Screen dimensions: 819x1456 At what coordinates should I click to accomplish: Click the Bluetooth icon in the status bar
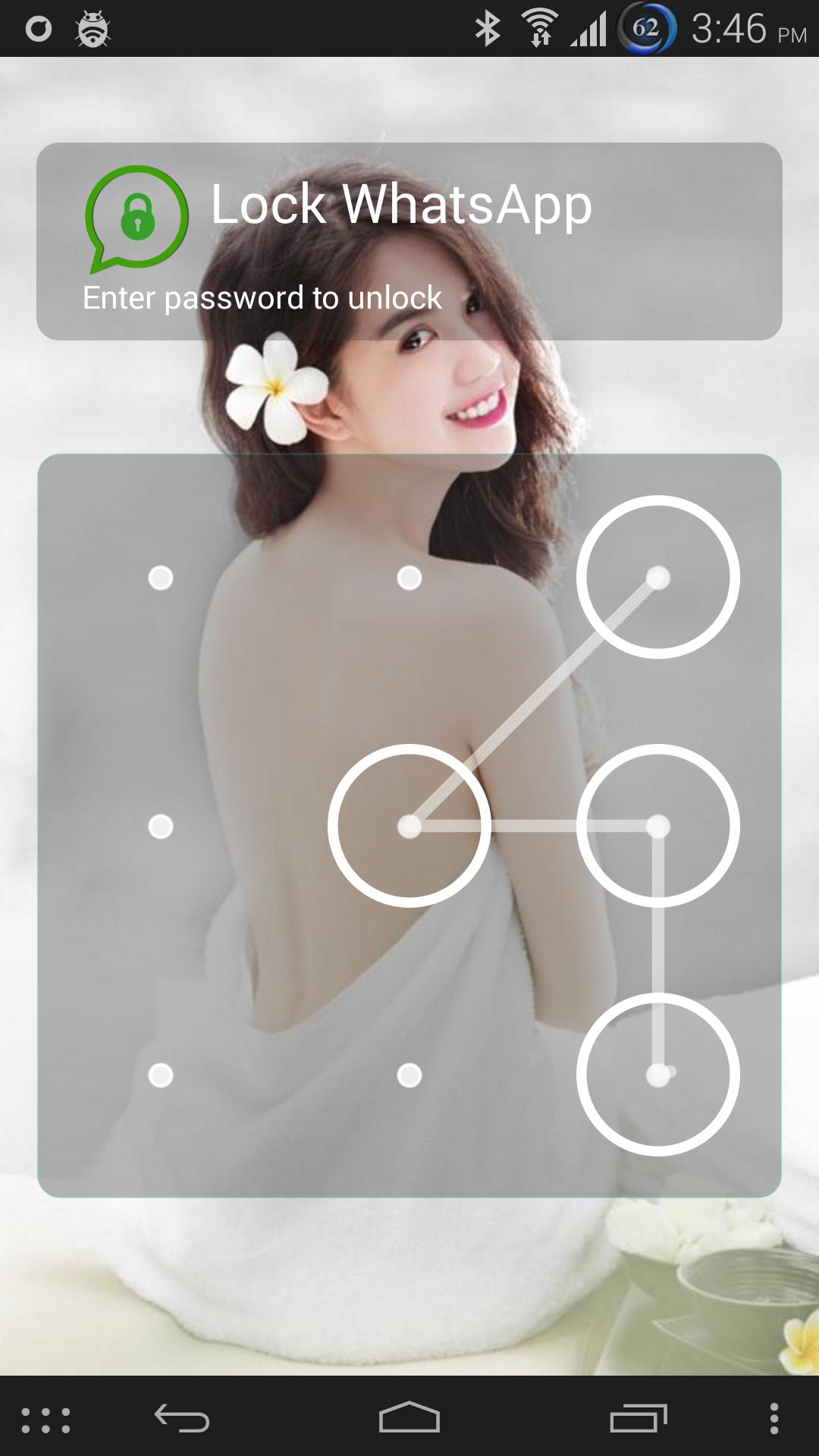coord(488,27)
